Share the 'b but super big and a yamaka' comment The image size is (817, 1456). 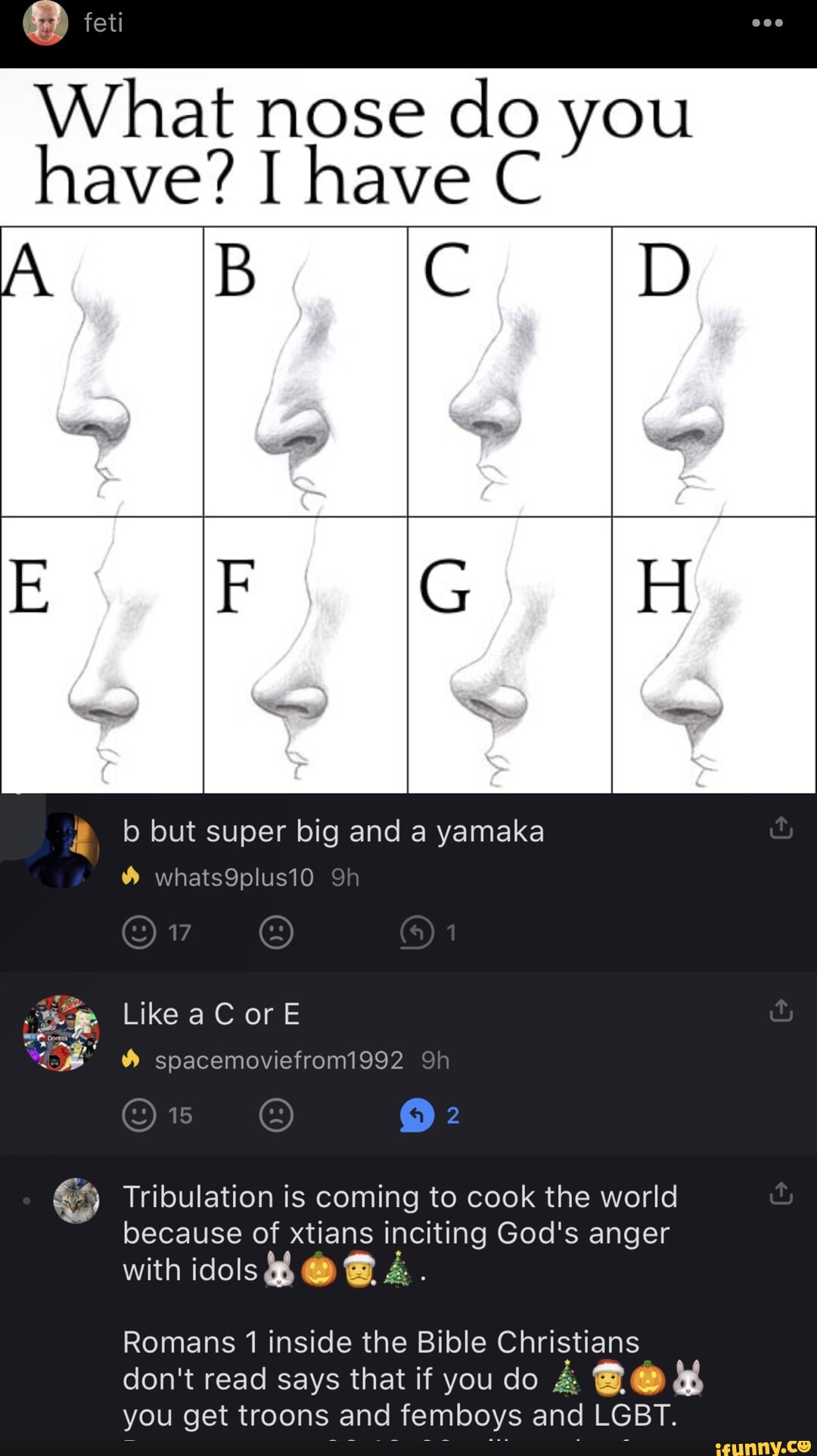click(x=779, y=830)
